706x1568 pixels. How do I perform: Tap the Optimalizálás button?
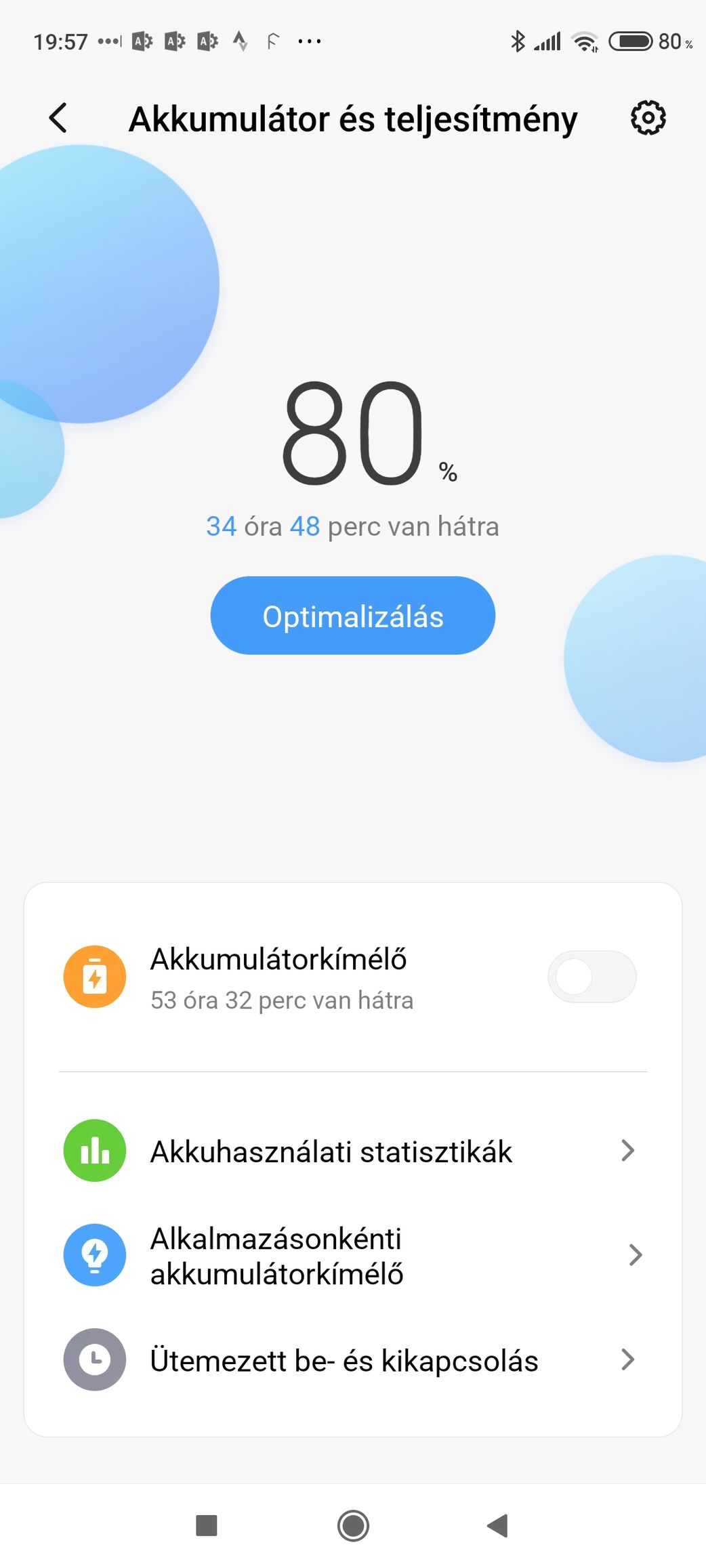click(353, 616)
